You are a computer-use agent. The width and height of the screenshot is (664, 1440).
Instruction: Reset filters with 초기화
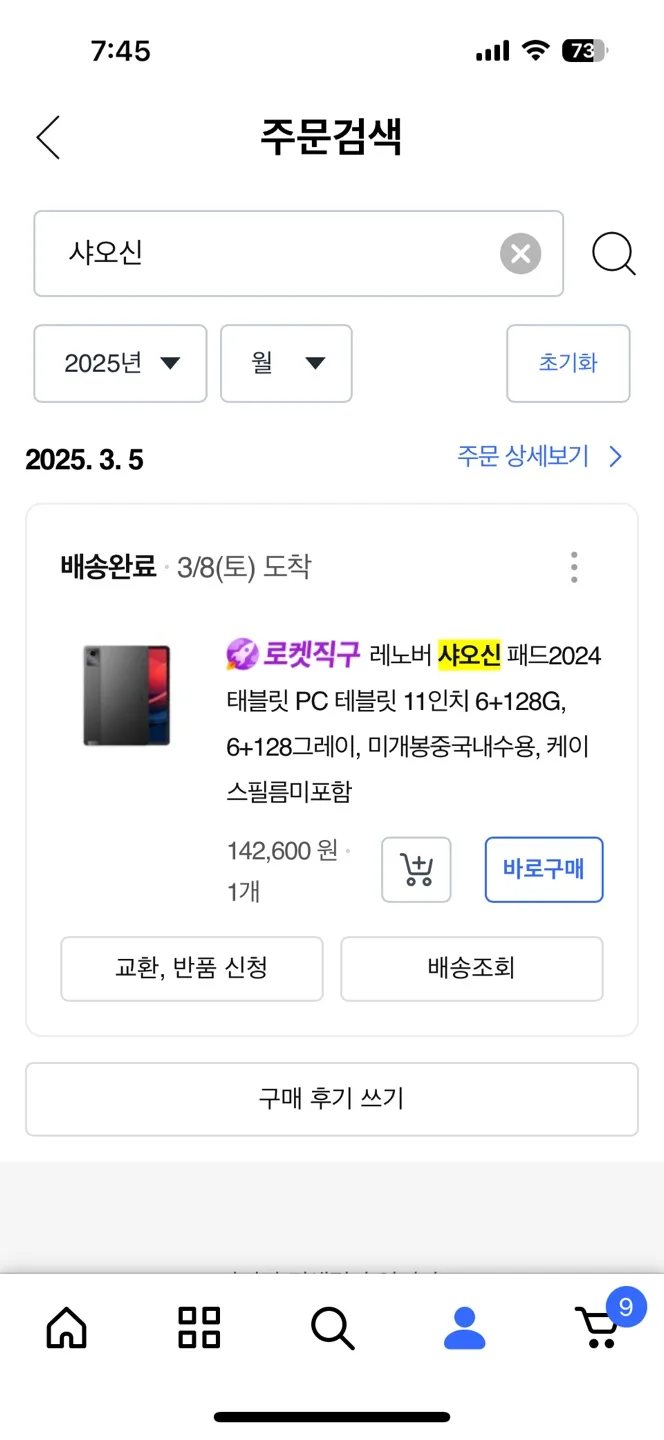point(568,363)
